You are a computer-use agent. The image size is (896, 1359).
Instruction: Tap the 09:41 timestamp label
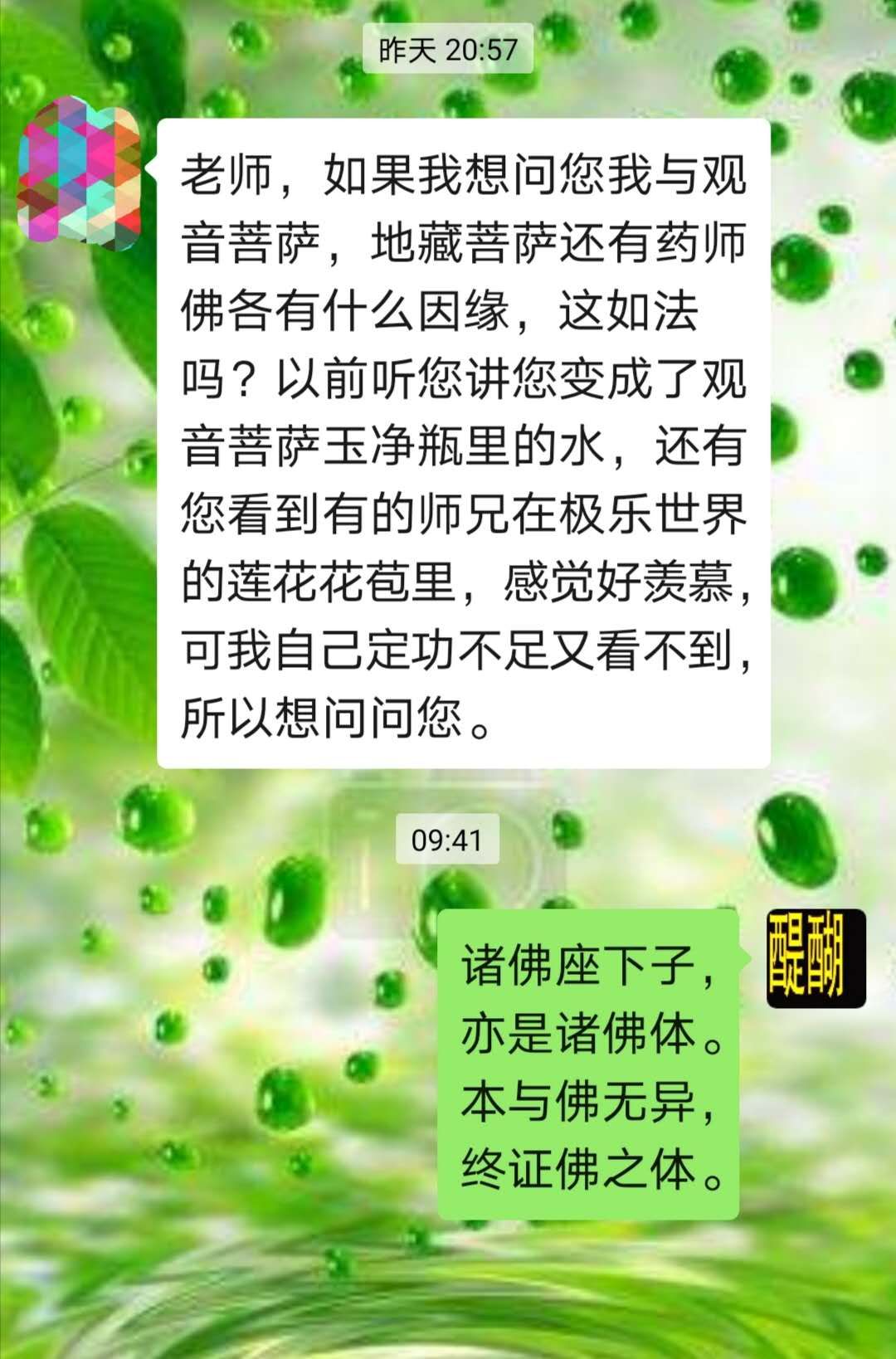coord(448,838)
